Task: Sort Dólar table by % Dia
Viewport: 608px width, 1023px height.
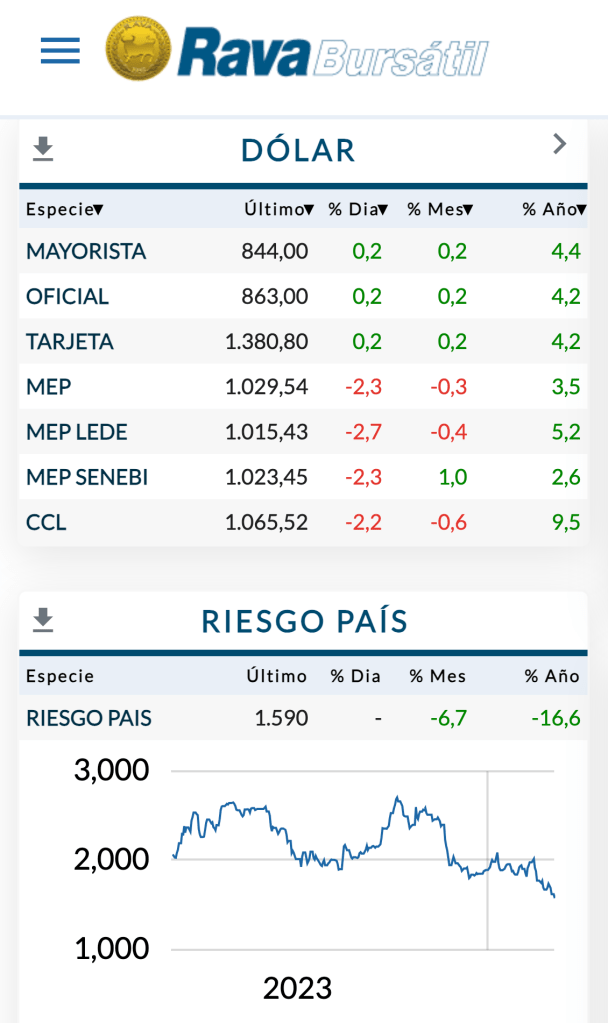Action: pos(358,209)
